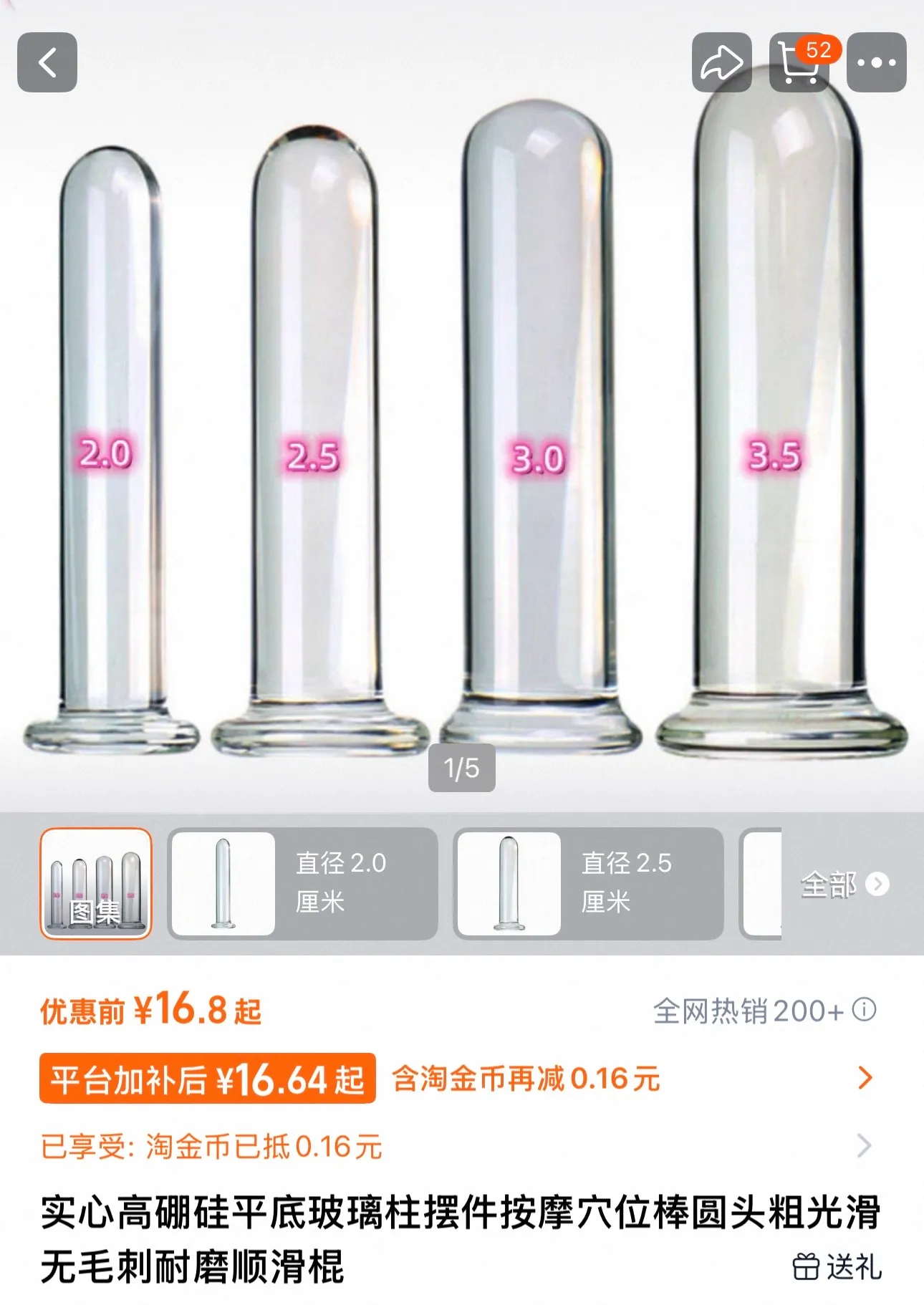The width and height of the screenshot is (924, 1305).
Task: Open the shopping cart with 52 items
Action: [x=799, y=62]
